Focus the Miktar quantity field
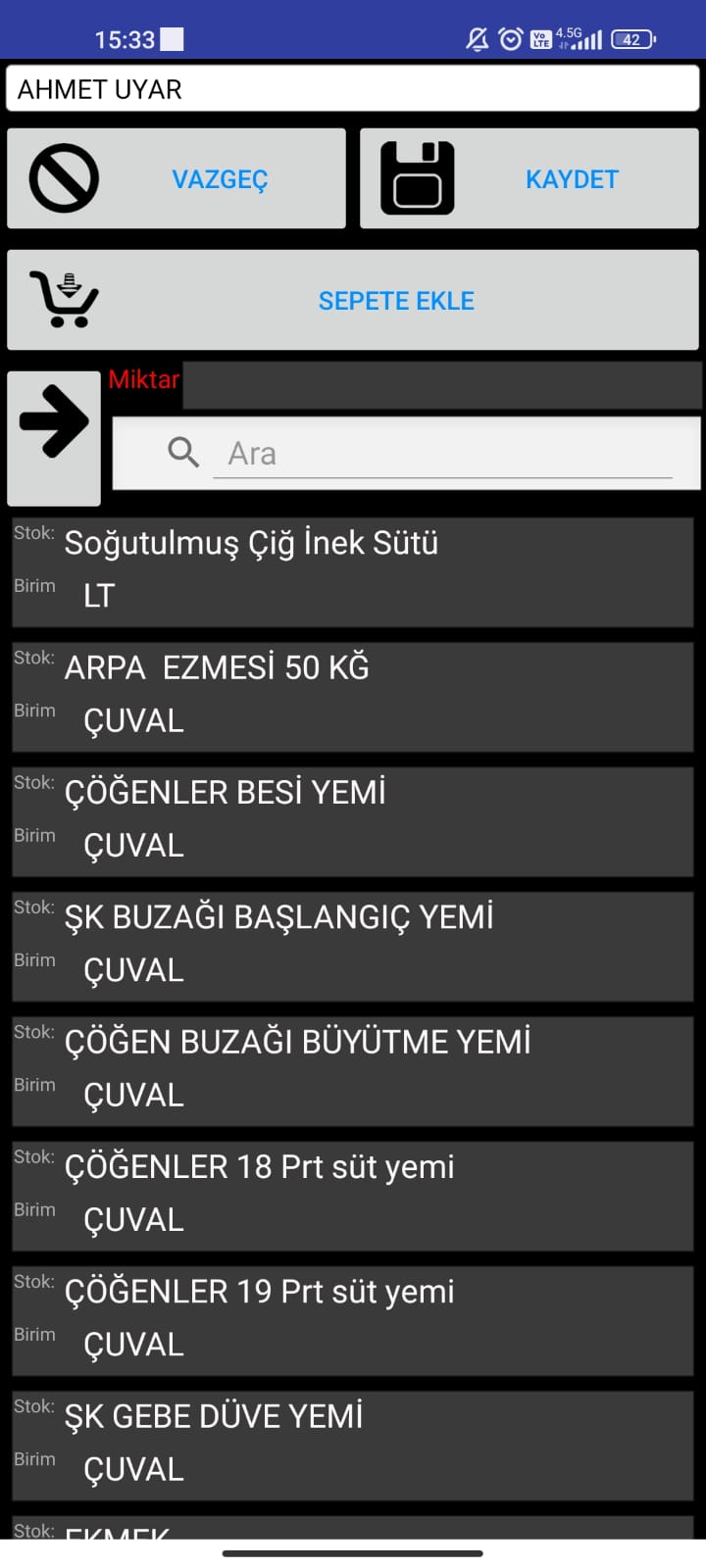 tap(441, 384)
